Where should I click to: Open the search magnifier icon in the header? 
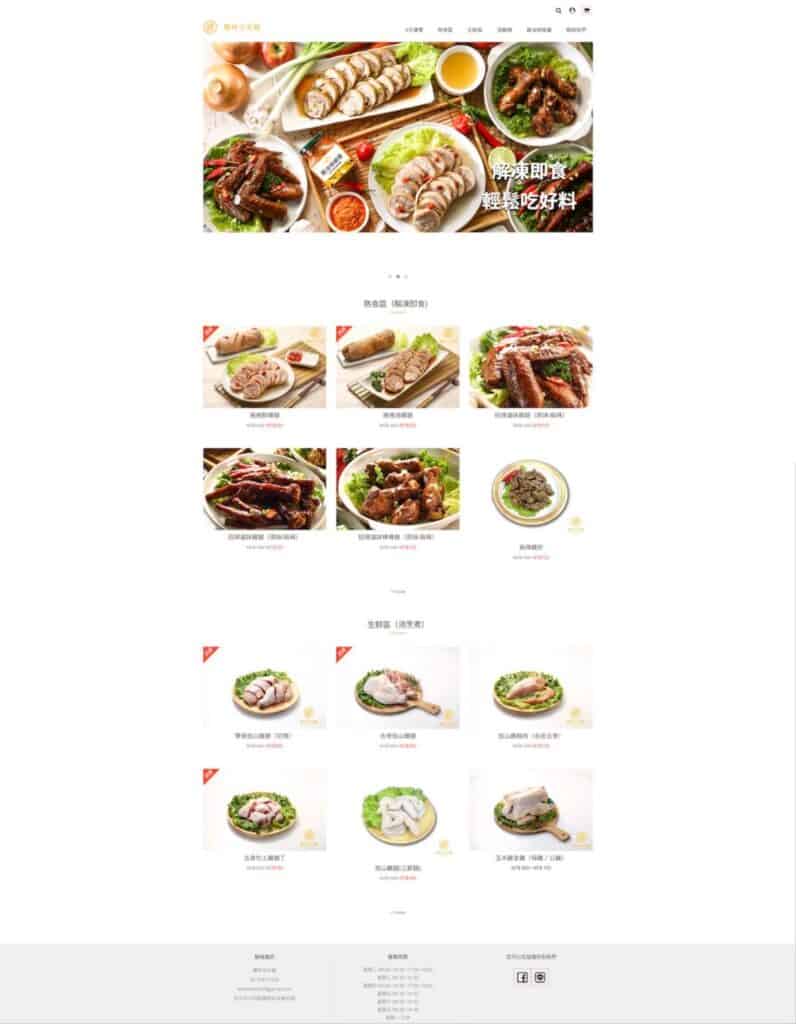pyautogui.click(x=559, y=10)
